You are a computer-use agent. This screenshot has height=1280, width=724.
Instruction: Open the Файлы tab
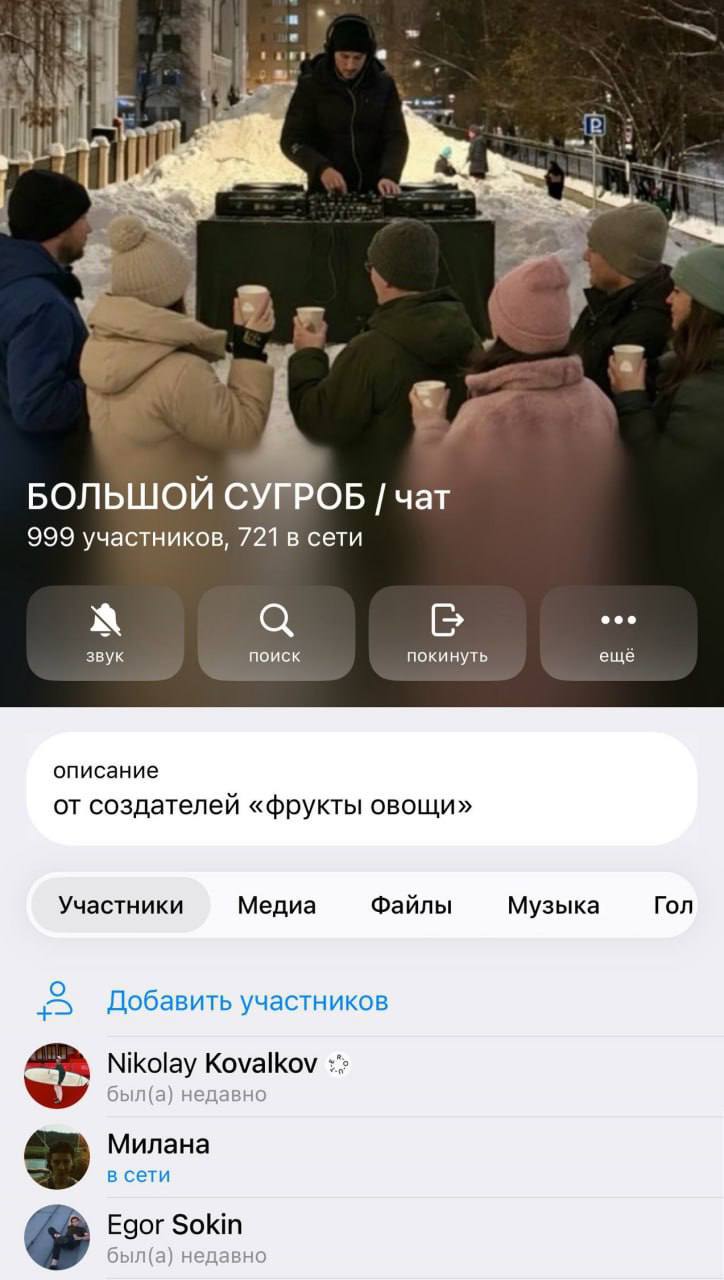[x=411, y=905]
